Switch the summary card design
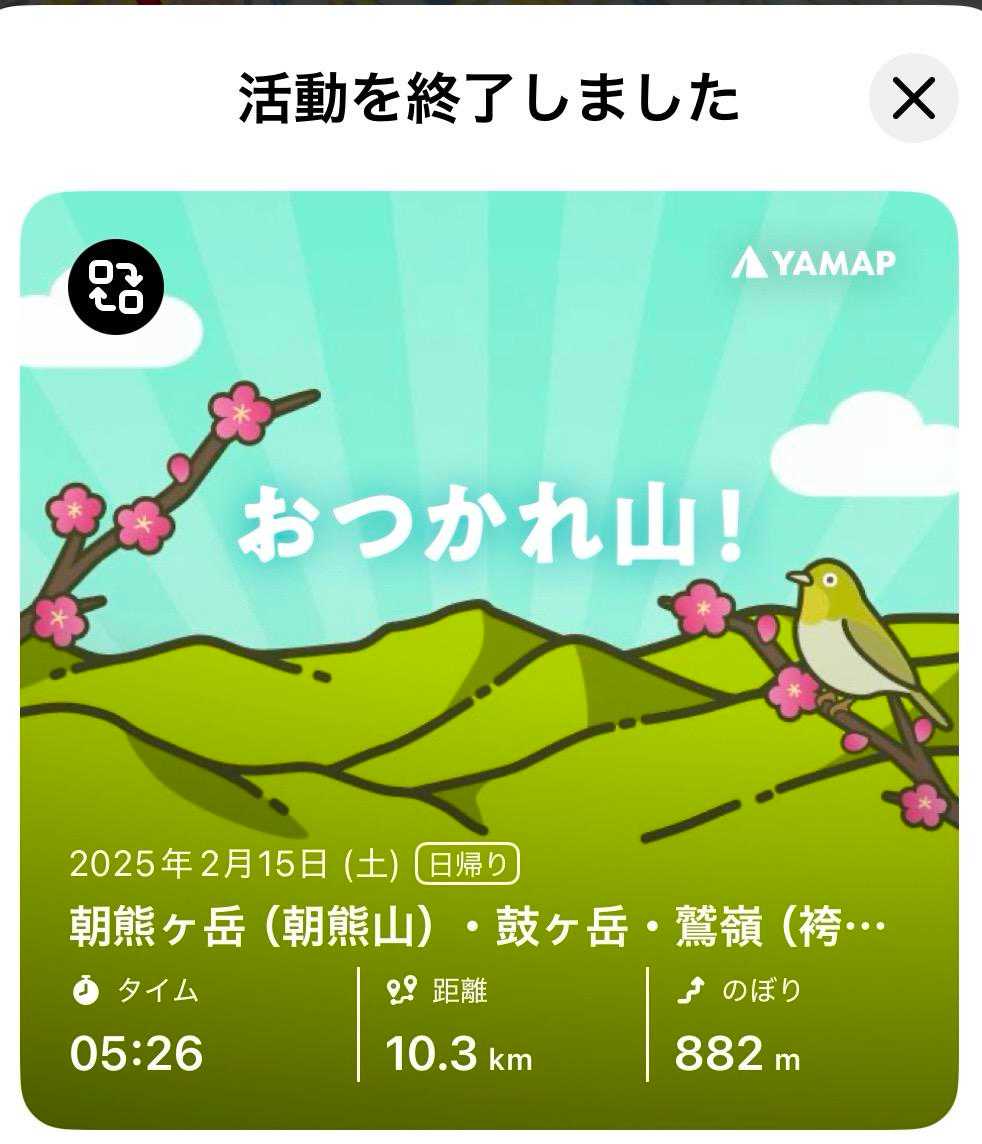This screenshot has width=982, height=1144. [x=116, y=287]
